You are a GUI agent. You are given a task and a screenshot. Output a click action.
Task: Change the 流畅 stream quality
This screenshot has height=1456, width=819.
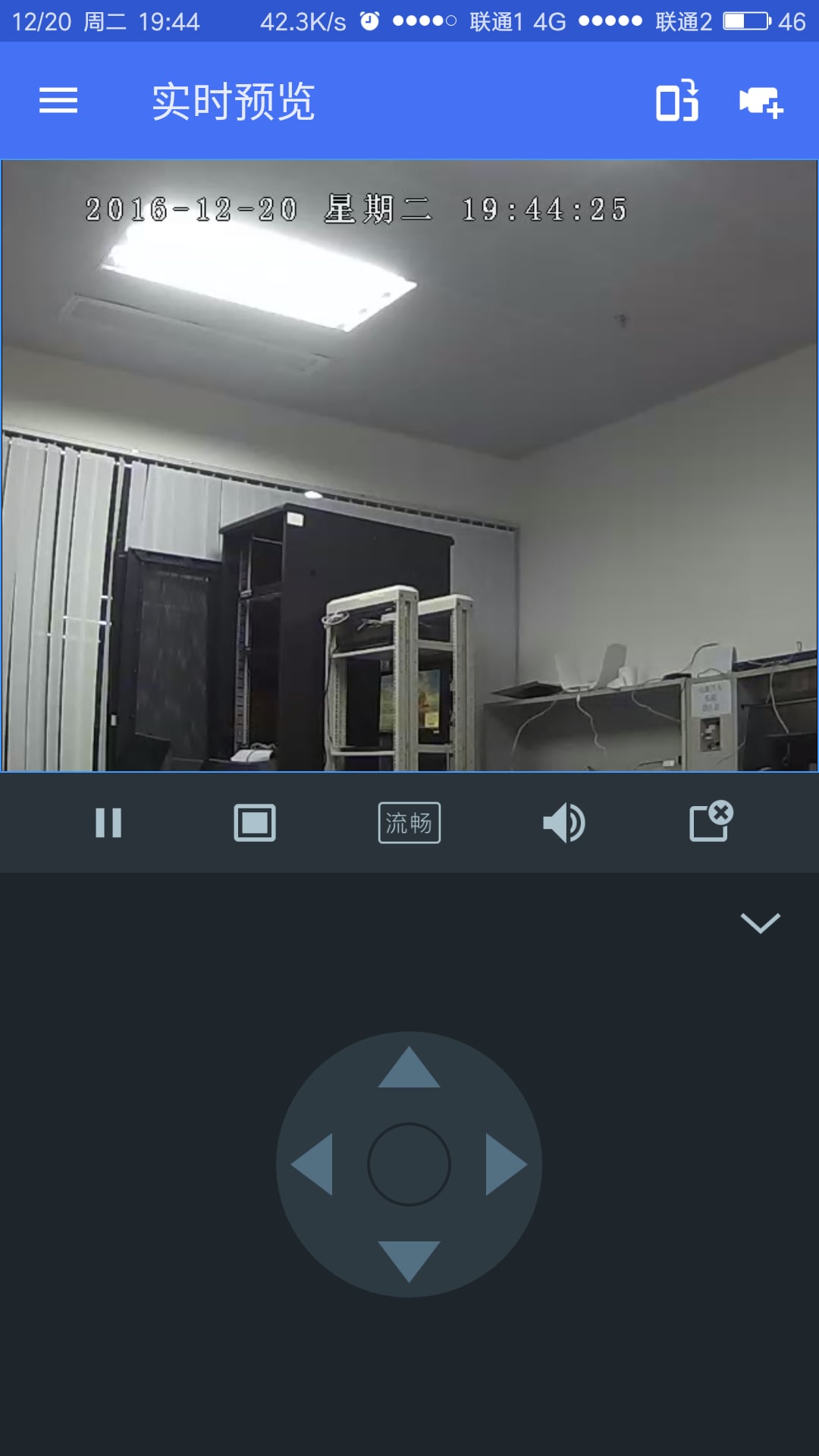[409, 823]
